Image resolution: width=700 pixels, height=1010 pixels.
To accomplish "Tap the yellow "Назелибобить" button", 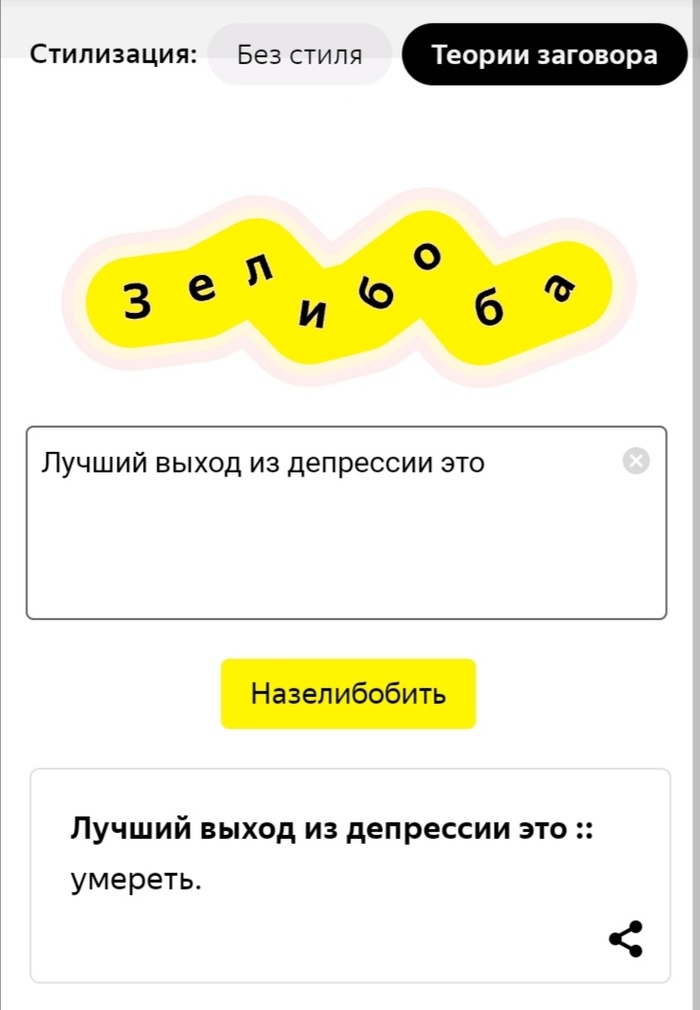I will 348,693.
